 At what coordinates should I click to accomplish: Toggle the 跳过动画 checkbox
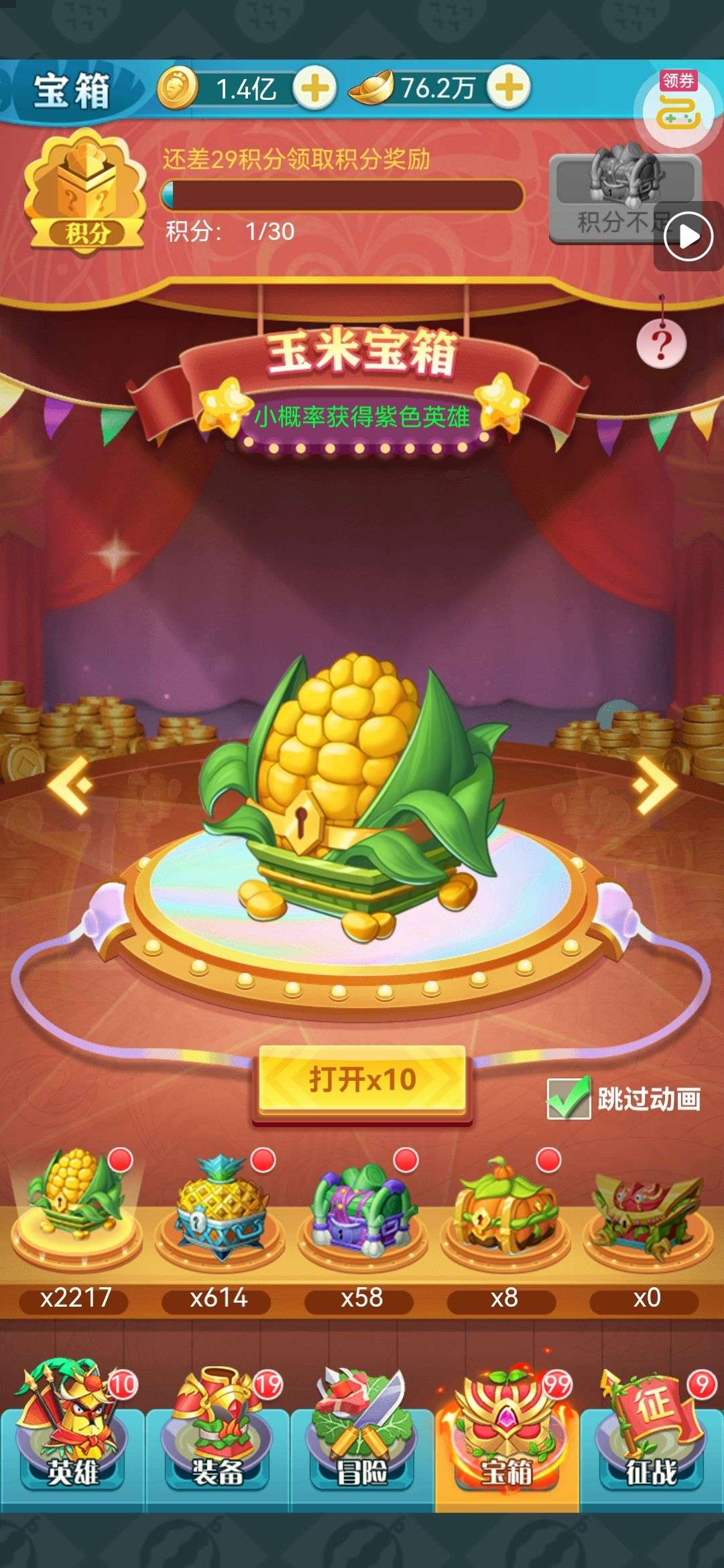tap(568, 1098)
